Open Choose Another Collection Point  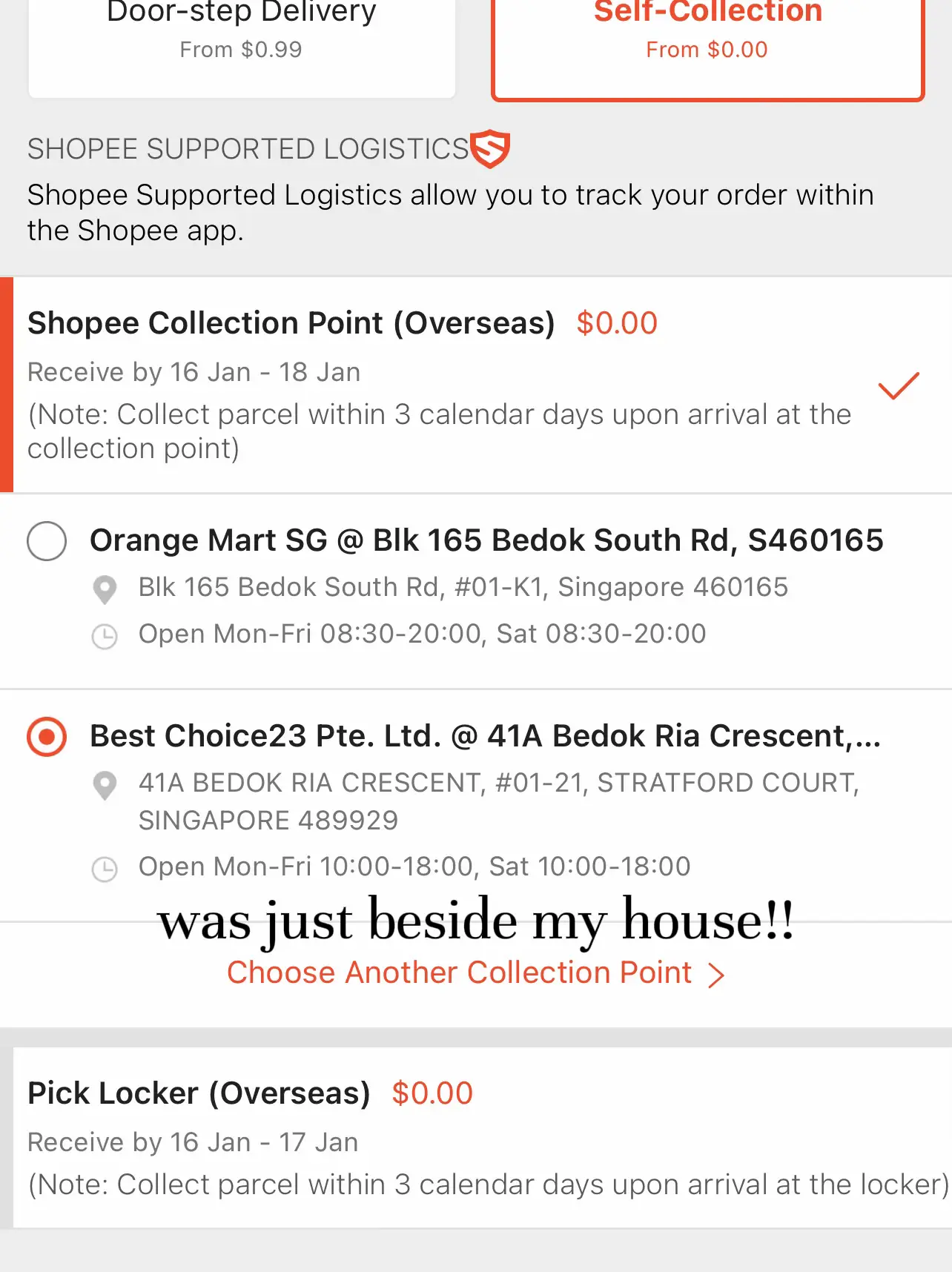(475, 973)
